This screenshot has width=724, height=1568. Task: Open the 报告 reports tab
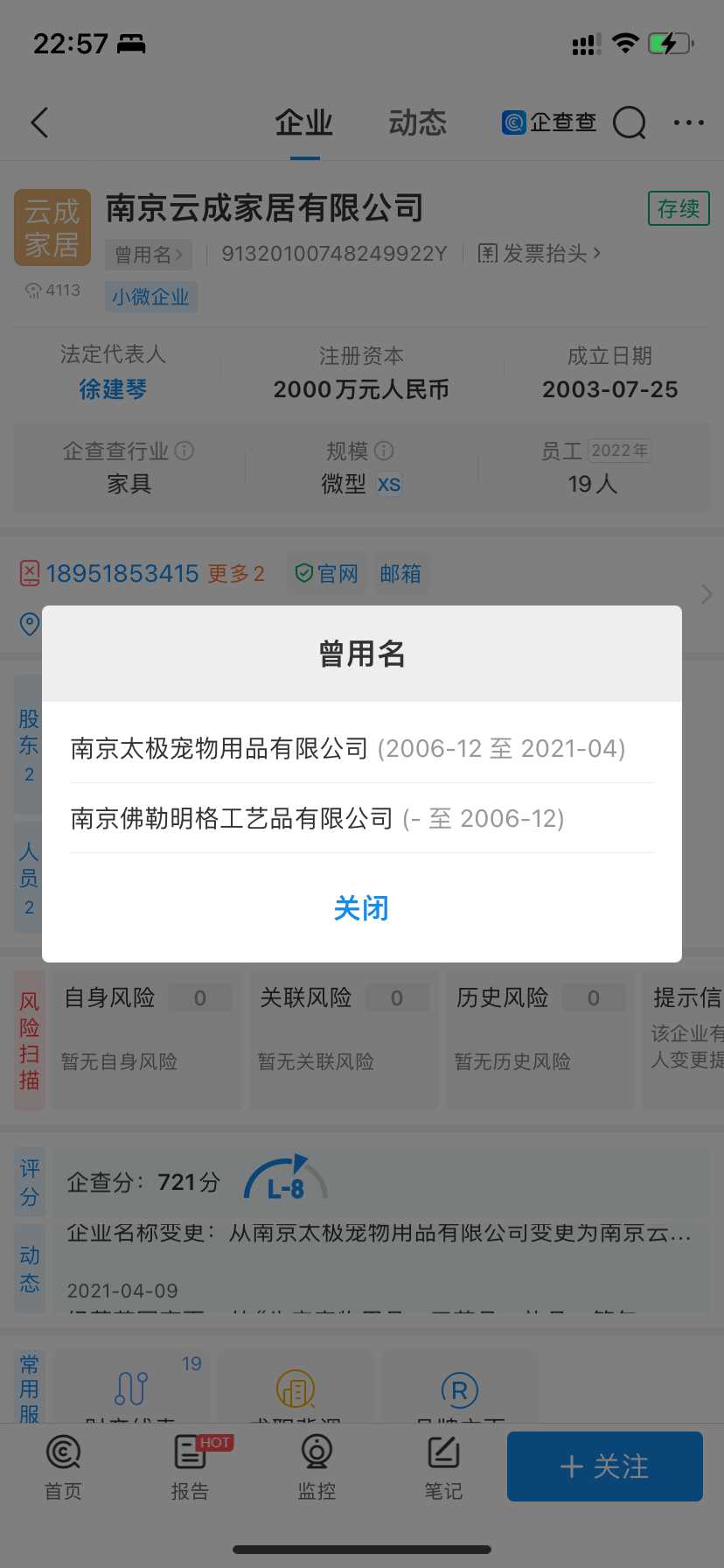[190, 1466]
